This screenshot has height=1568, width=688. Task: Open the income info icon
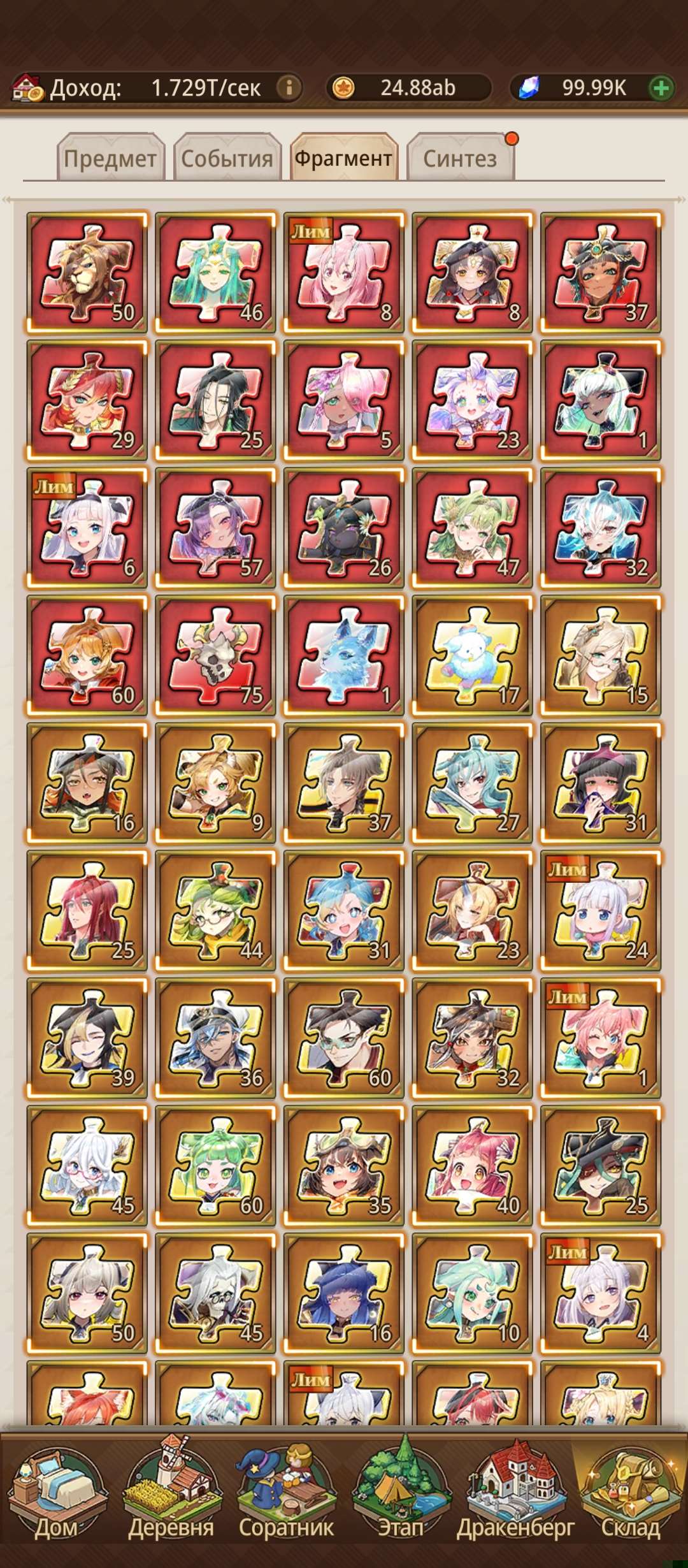289,87
